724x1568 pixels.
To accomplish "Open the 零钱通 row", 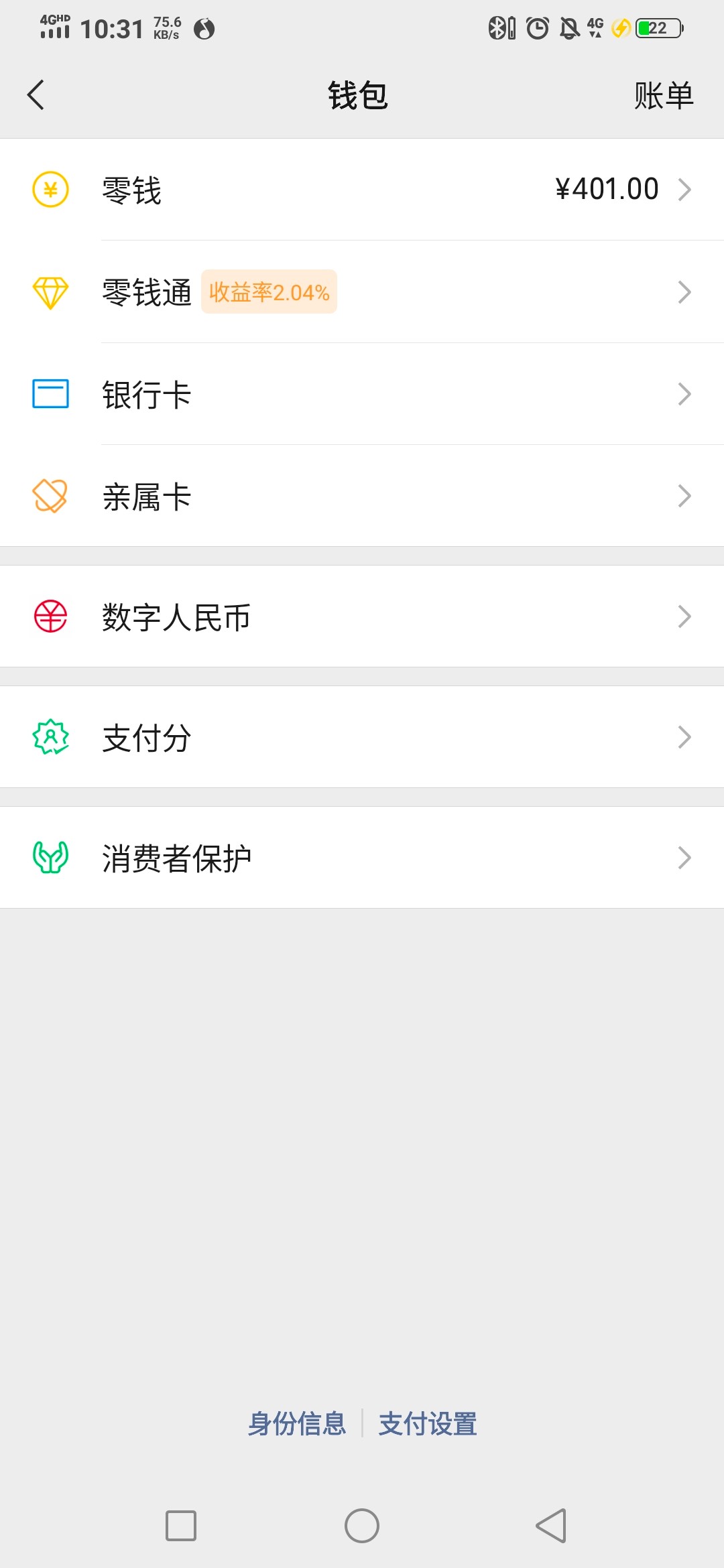I will click(362, 292).
